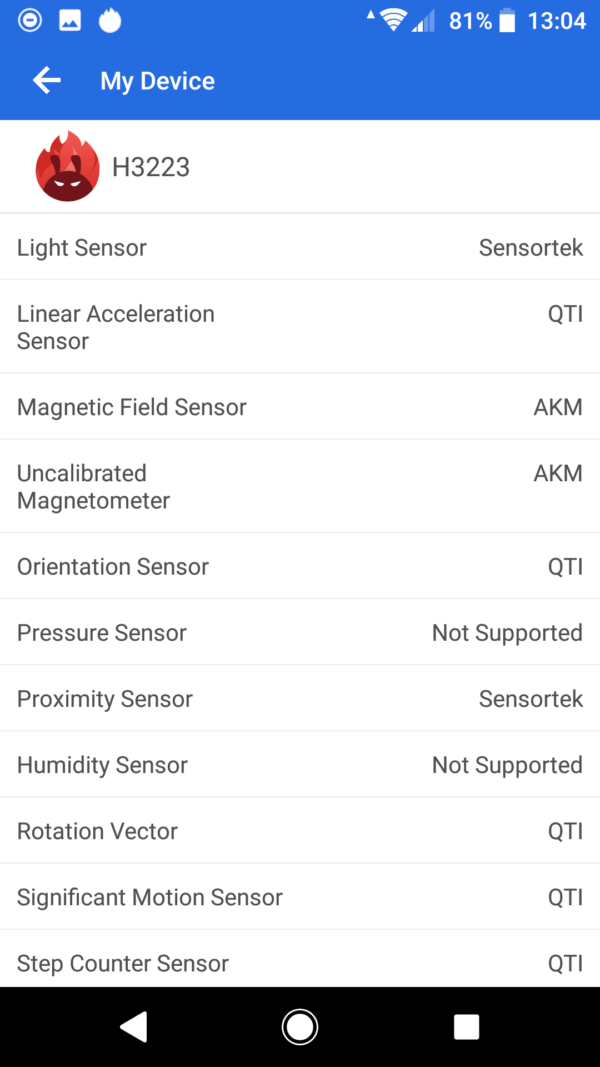The height and width of the screenshot is (1067, 600).
Task: Go back from My Device screen
Action: point(46,81)
